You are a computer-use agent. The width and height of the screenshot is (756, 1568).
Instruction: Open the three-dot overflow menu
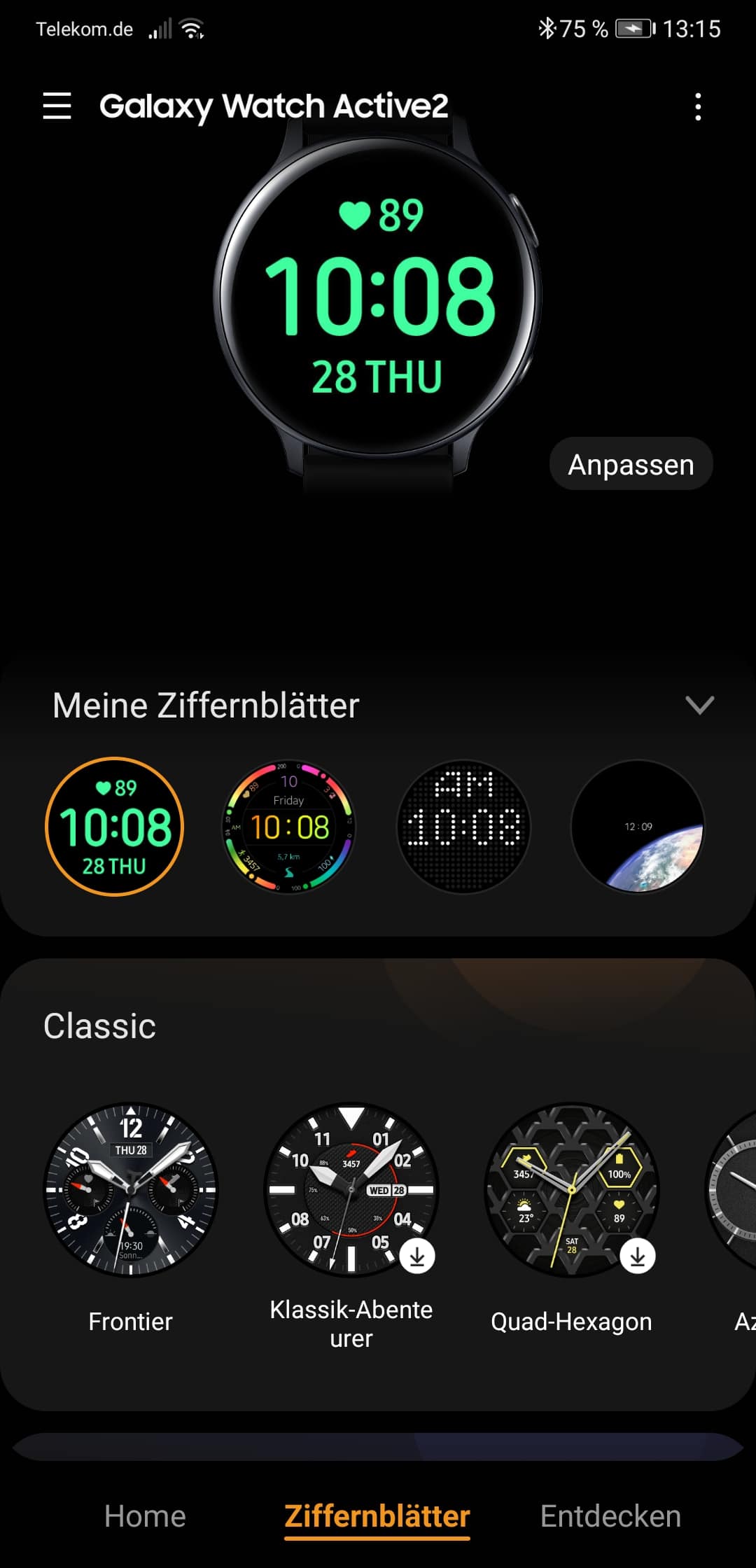click(x=697, y=106)
